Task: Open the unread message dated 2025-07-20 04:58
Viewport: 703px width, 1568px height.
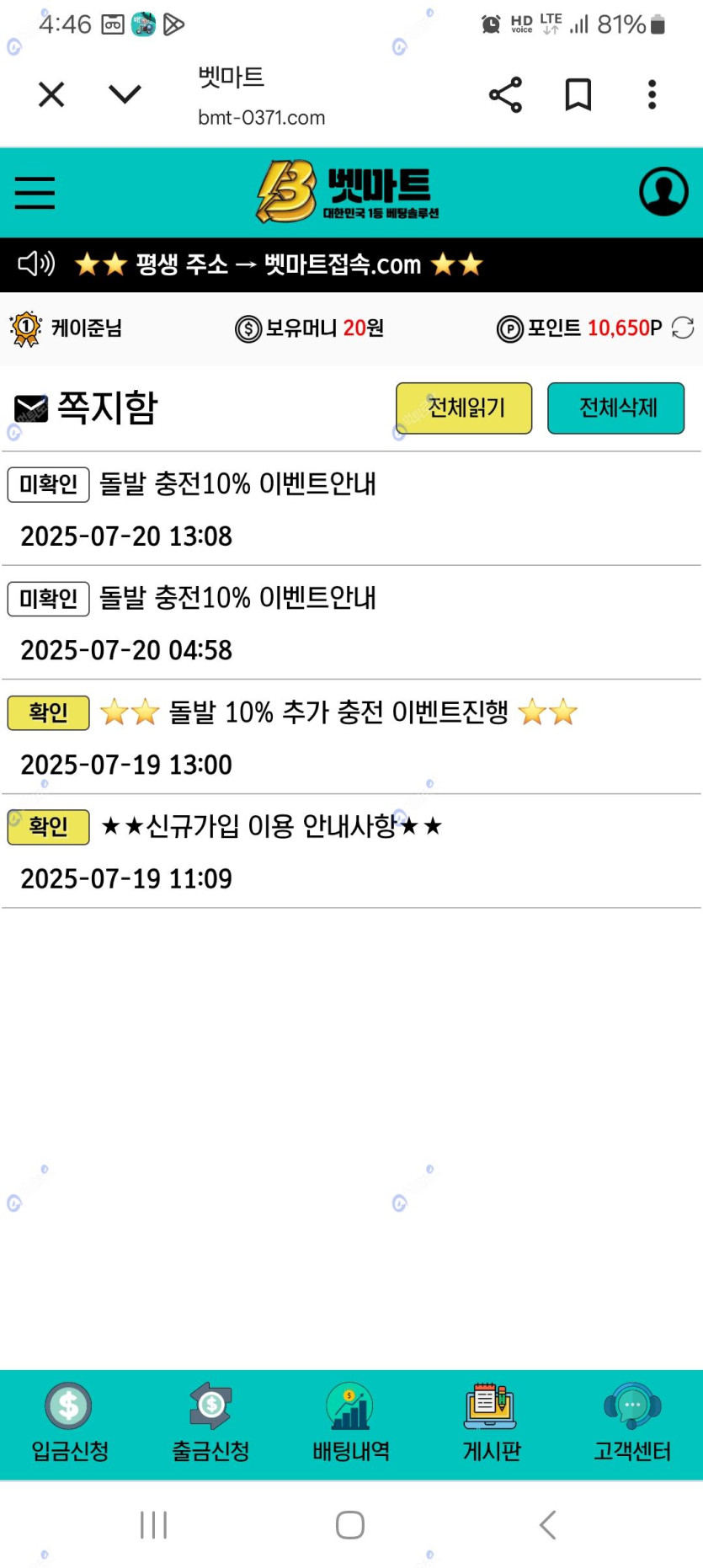Action: click(x=237, y=598)
